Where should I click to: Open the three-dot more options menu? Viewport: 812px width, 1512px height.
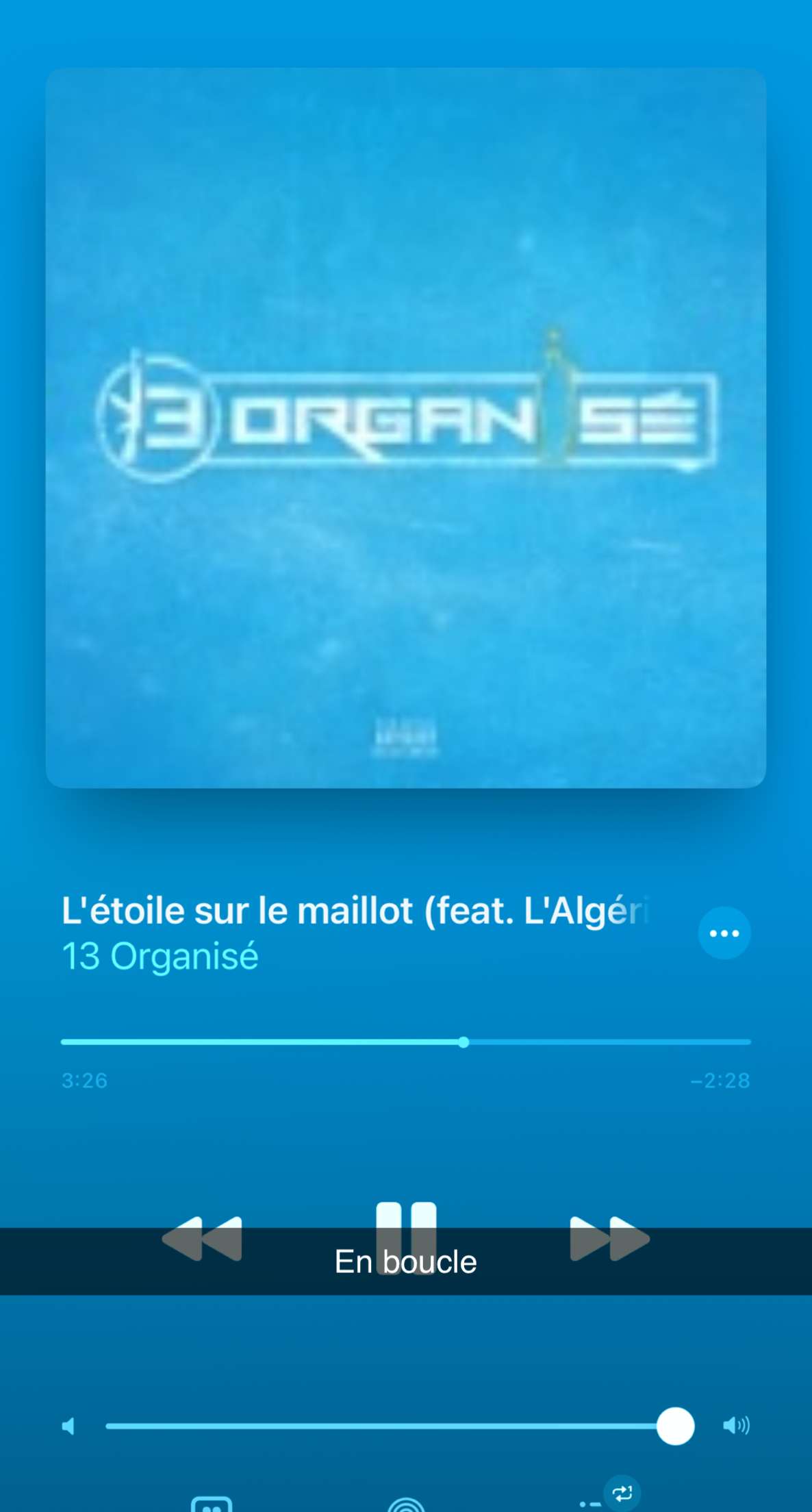(x=724, y=933)
